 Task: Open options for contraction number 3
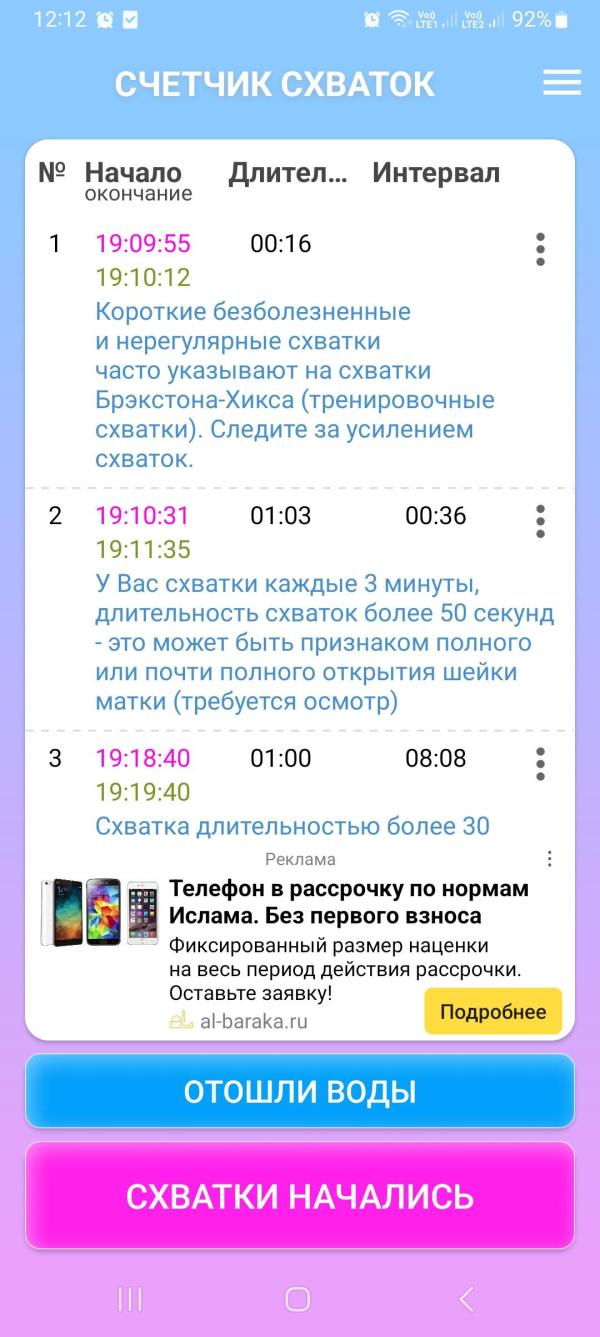tap(540, 764)
